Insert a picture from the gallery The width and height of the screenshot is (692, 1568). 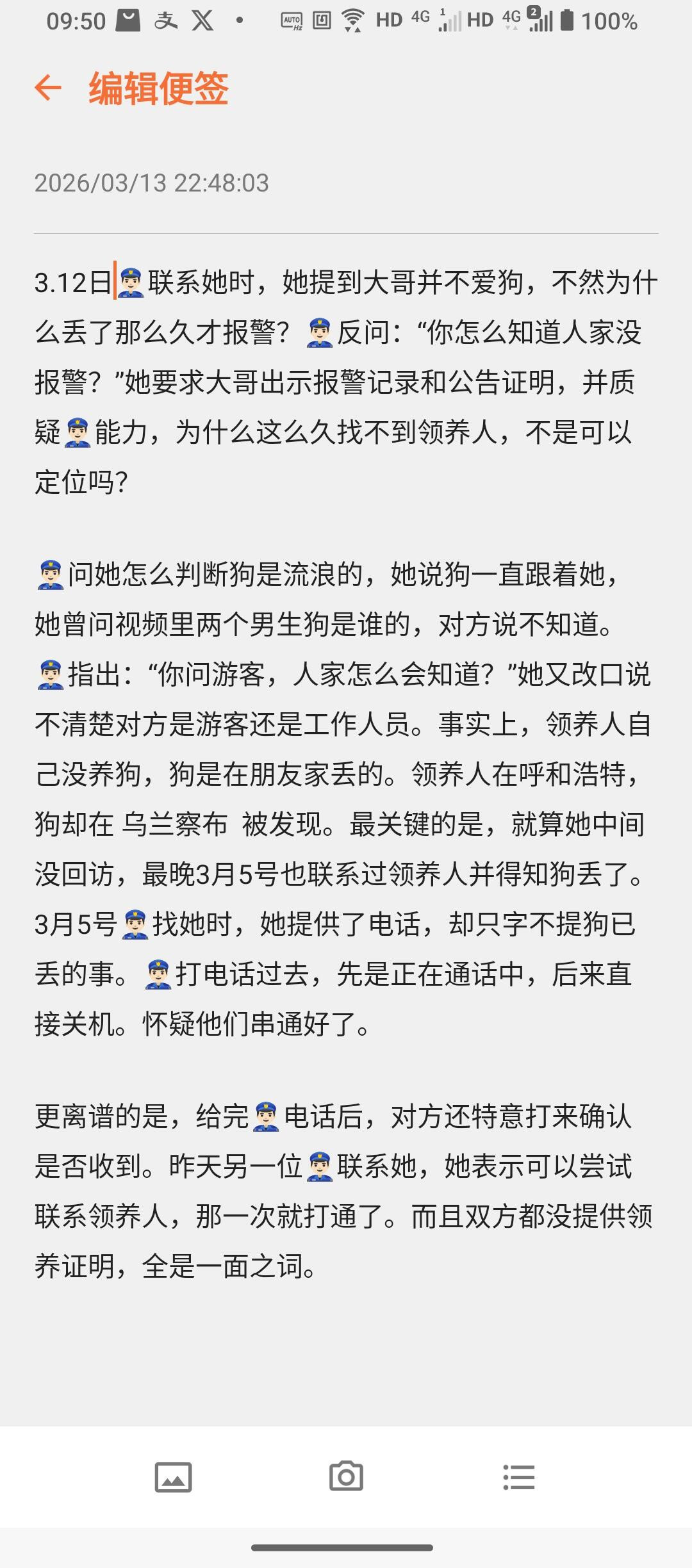pyautogui.click(x=173, y=1477)
